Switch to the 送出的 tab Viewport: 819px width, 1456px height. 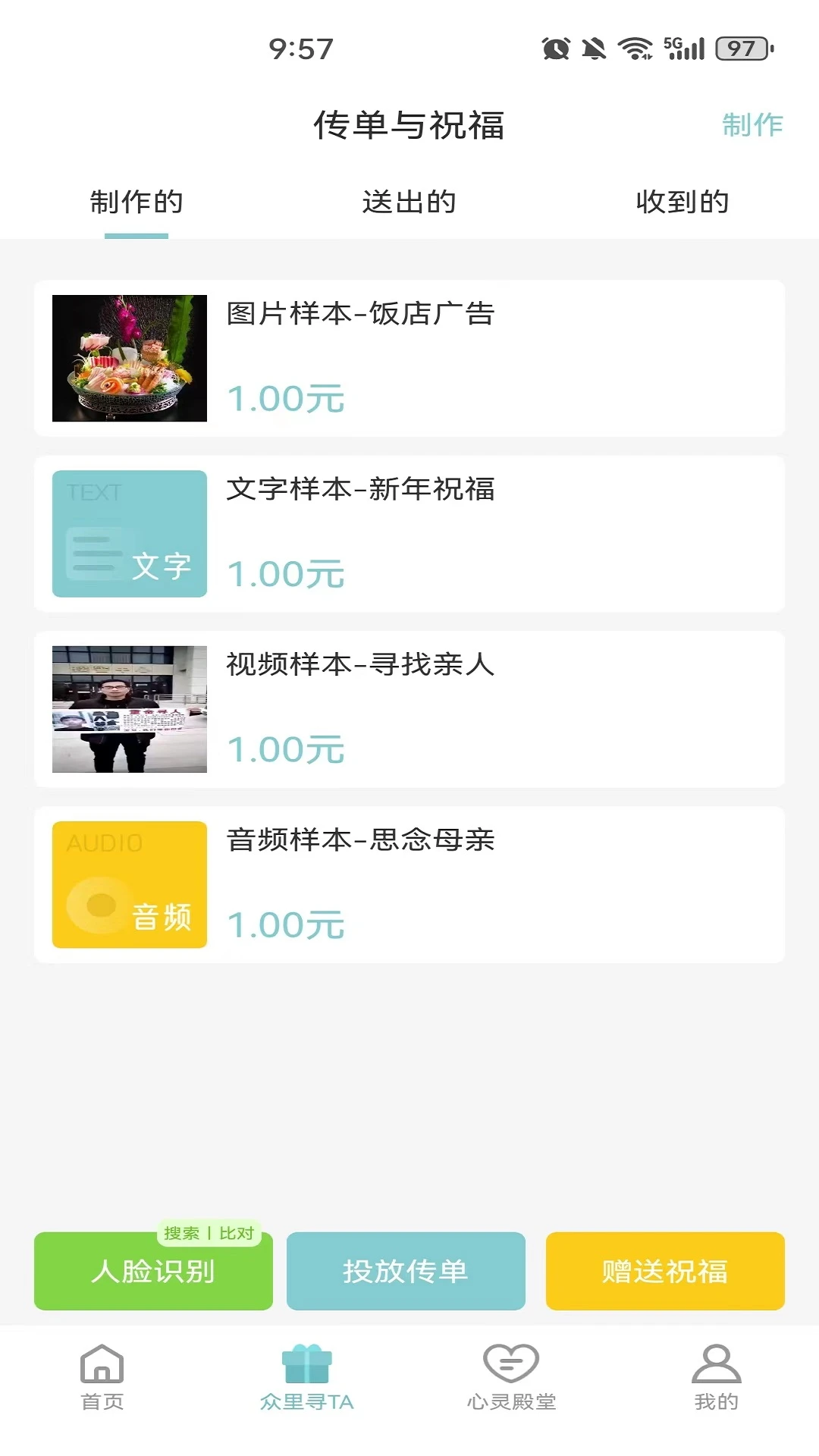click(x=408, y=202)
